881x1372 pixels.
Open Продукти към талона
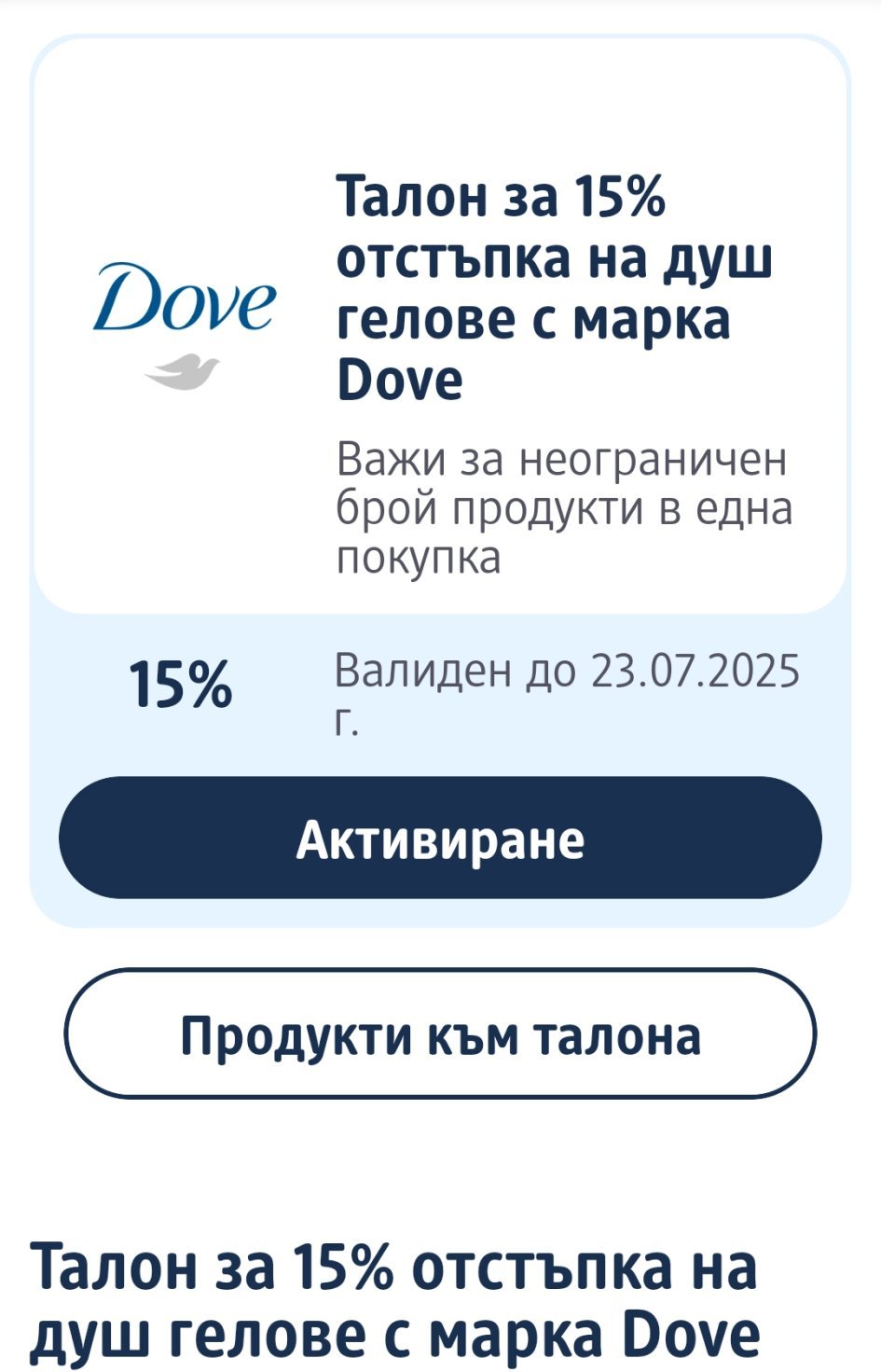coord(440,1033)
